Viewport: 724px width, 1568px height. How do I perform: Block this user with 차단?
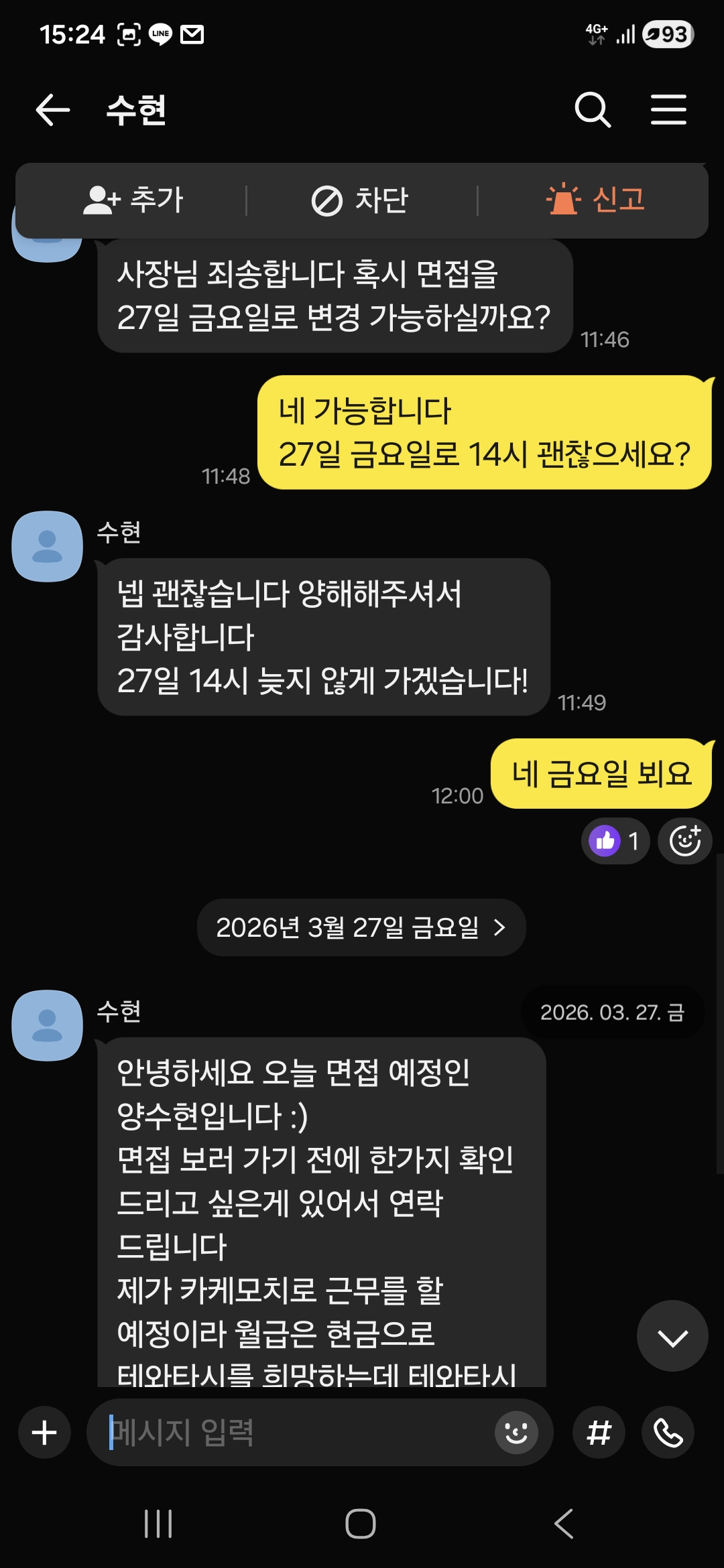361,200
